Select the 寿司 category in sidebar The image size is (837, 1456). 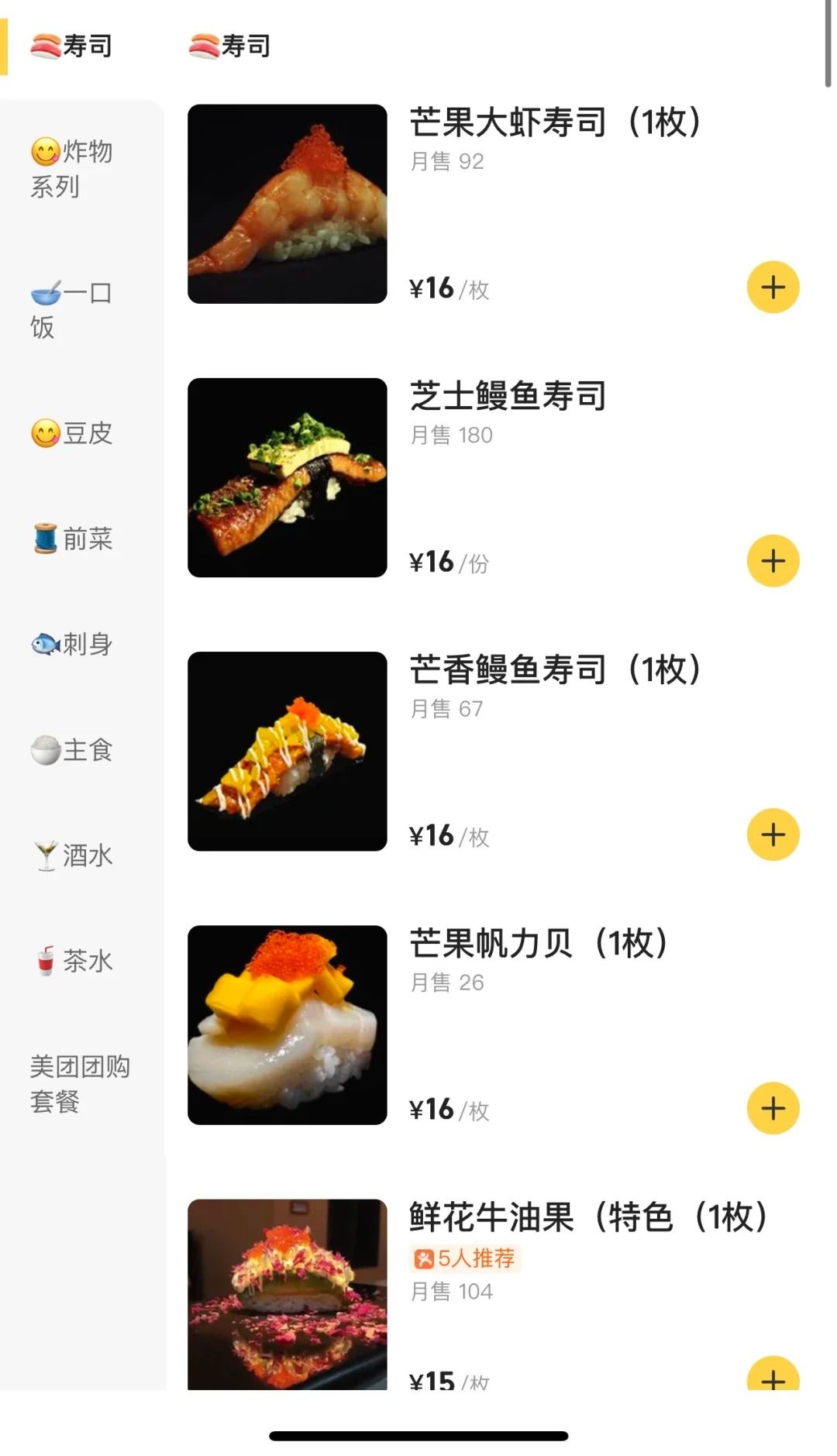tap(72, 46)
